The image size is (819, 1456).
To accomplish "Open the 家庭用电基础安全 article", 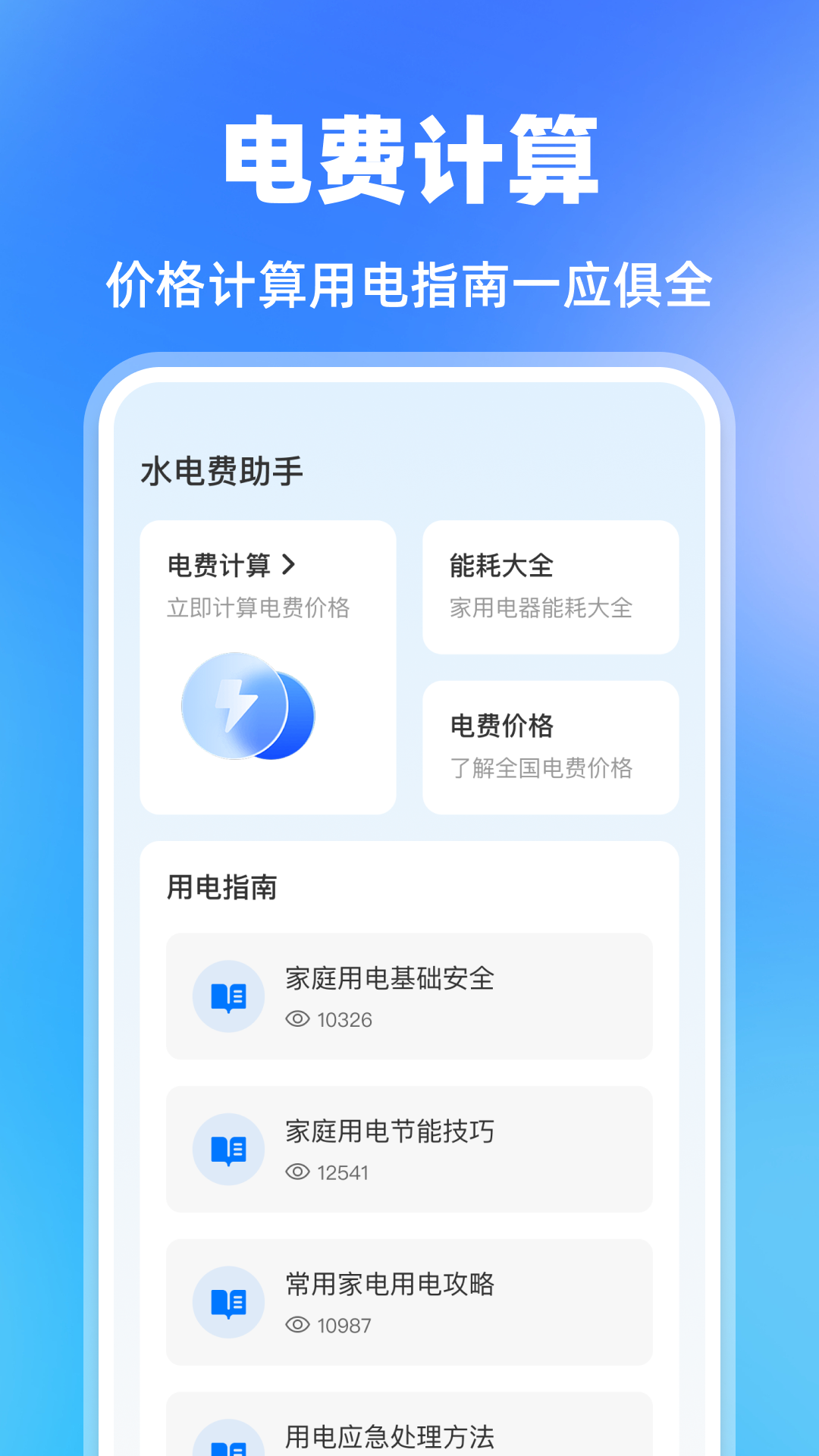I will (392, 978).
